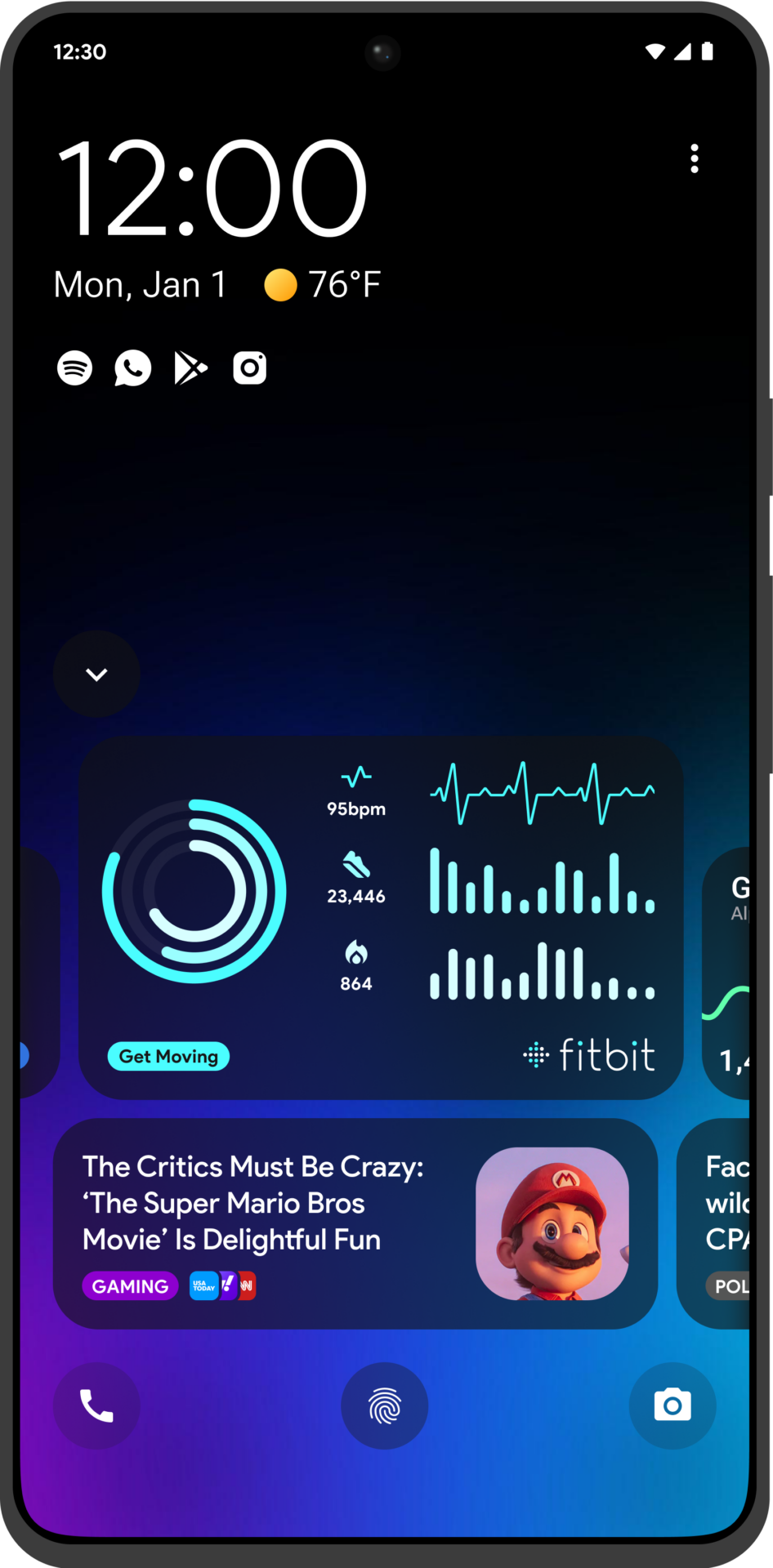Check the 76°F weather widget
The width and height of the screenshot is (773, 1568).
tap(323, 285)
